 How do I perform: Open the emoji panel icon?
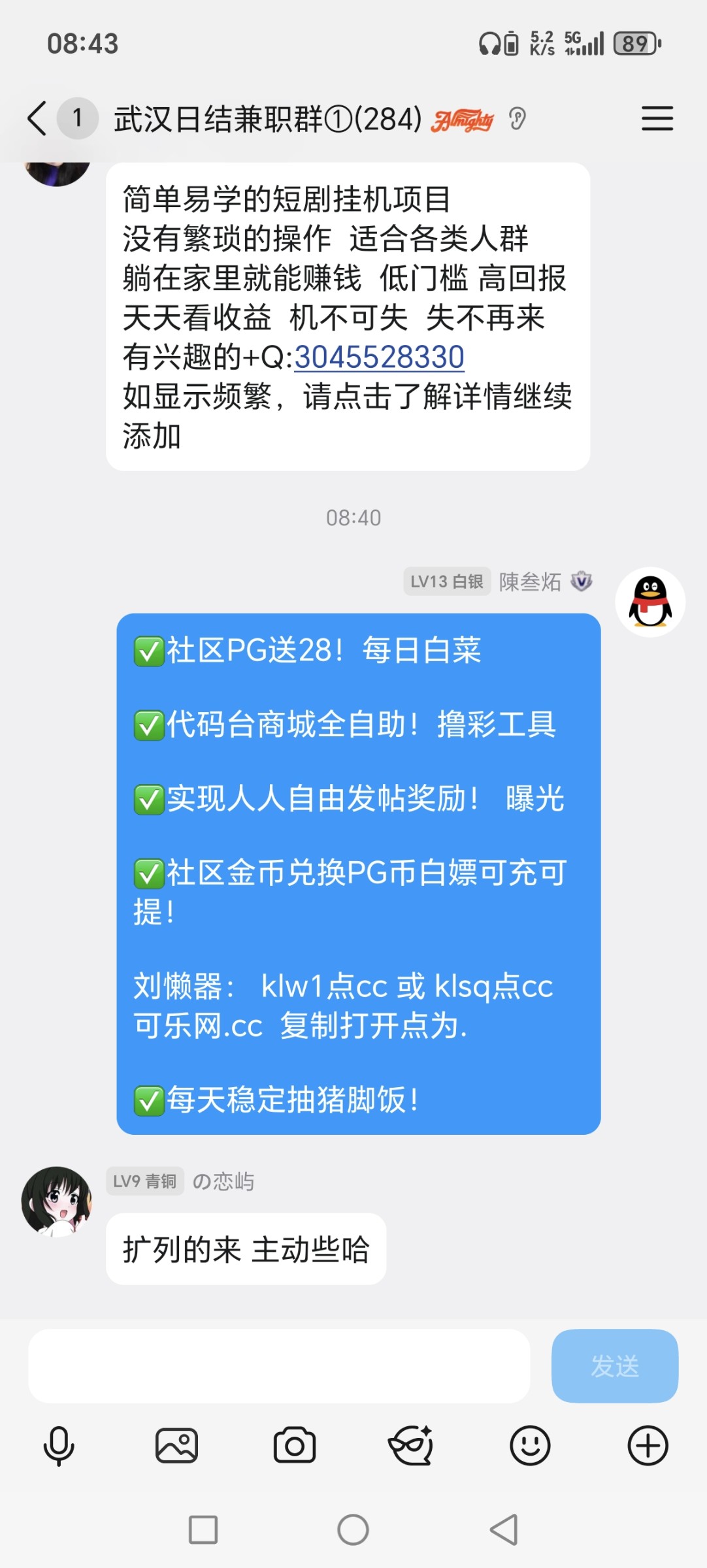pyautogui.click(x=530, y=1445)
